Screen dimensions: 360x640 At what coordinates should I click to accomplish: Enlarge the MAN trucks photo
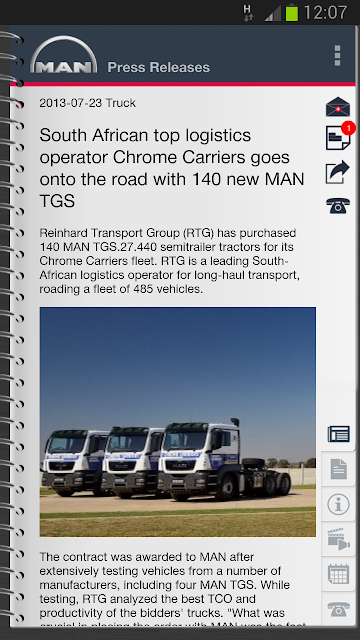[178, 422]
